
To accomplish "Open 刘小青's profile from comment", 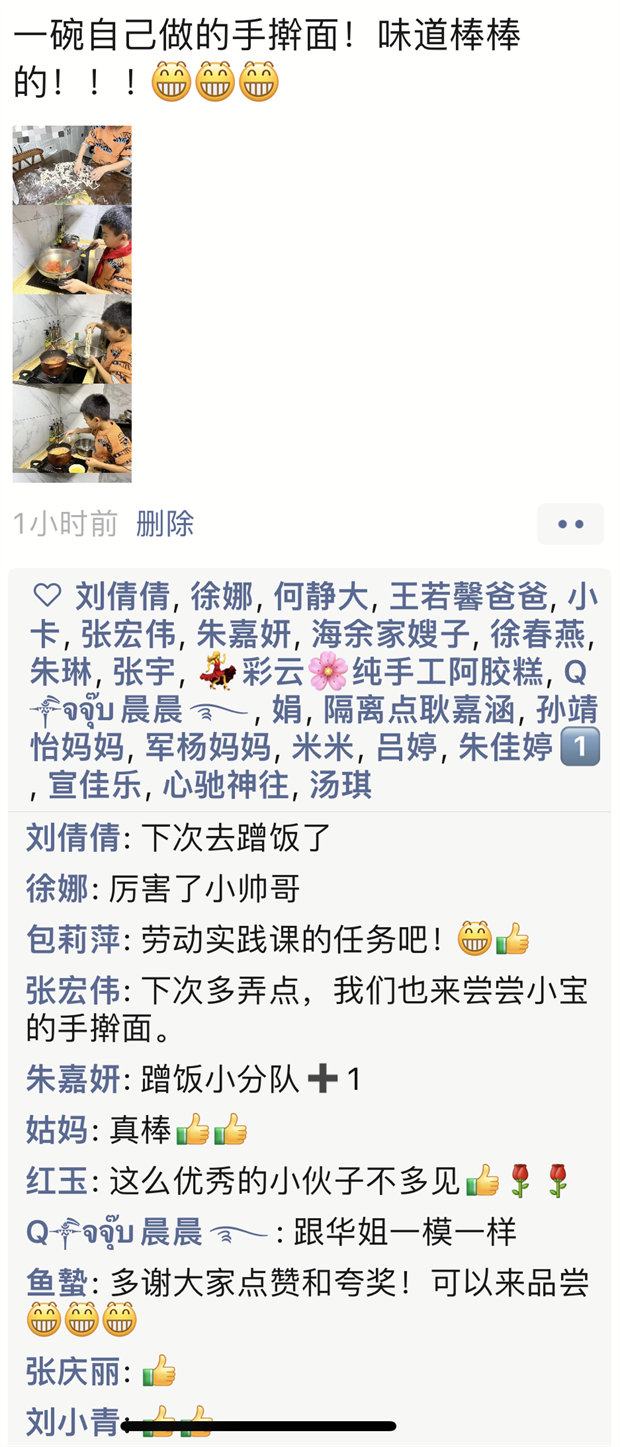I will [x=72, y=1422].
